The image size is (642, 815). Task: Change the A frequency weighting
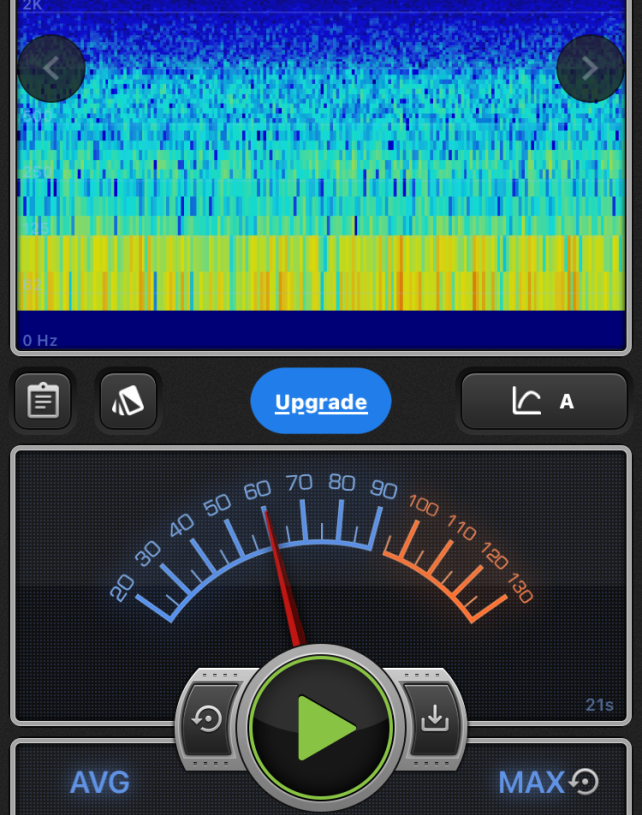pyautogui.click(x=544, y=402)
